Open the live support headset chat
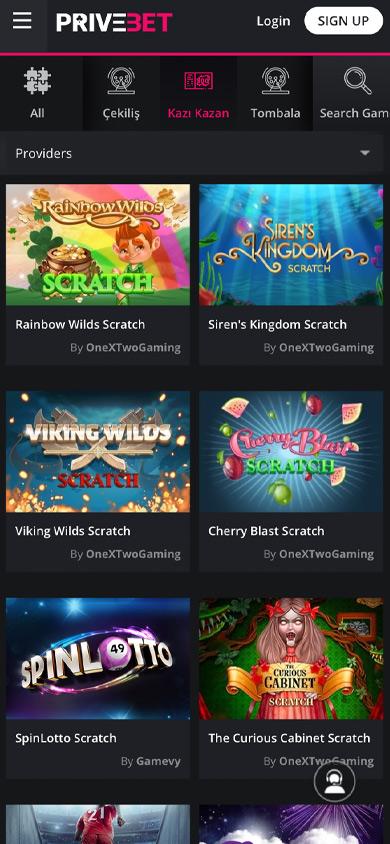This screenshot has width=390, height=844. pyautogui.click(x=335, y=782)
